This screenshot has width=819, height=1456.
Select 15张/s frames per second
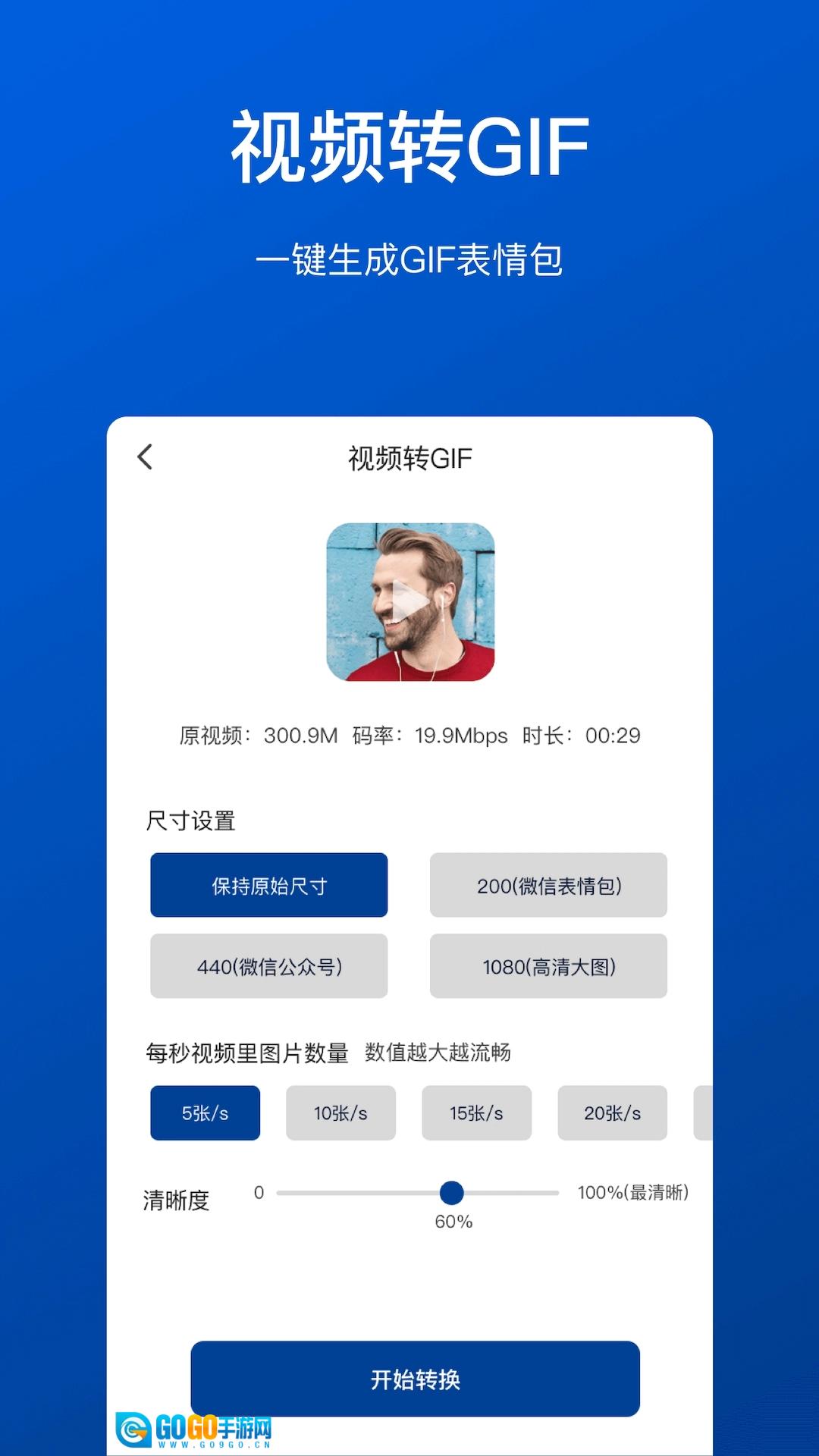pos(476,1112)
